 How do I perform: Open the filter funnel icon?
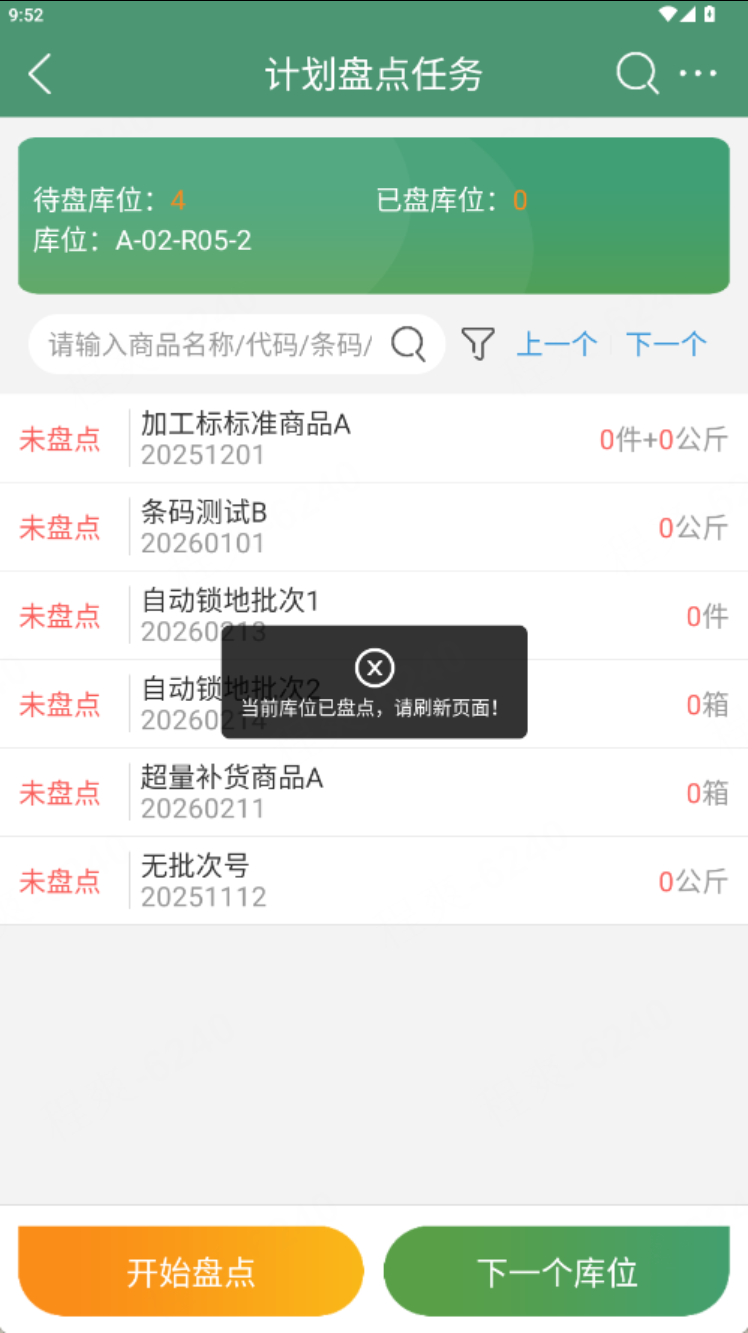click(478, 344)
